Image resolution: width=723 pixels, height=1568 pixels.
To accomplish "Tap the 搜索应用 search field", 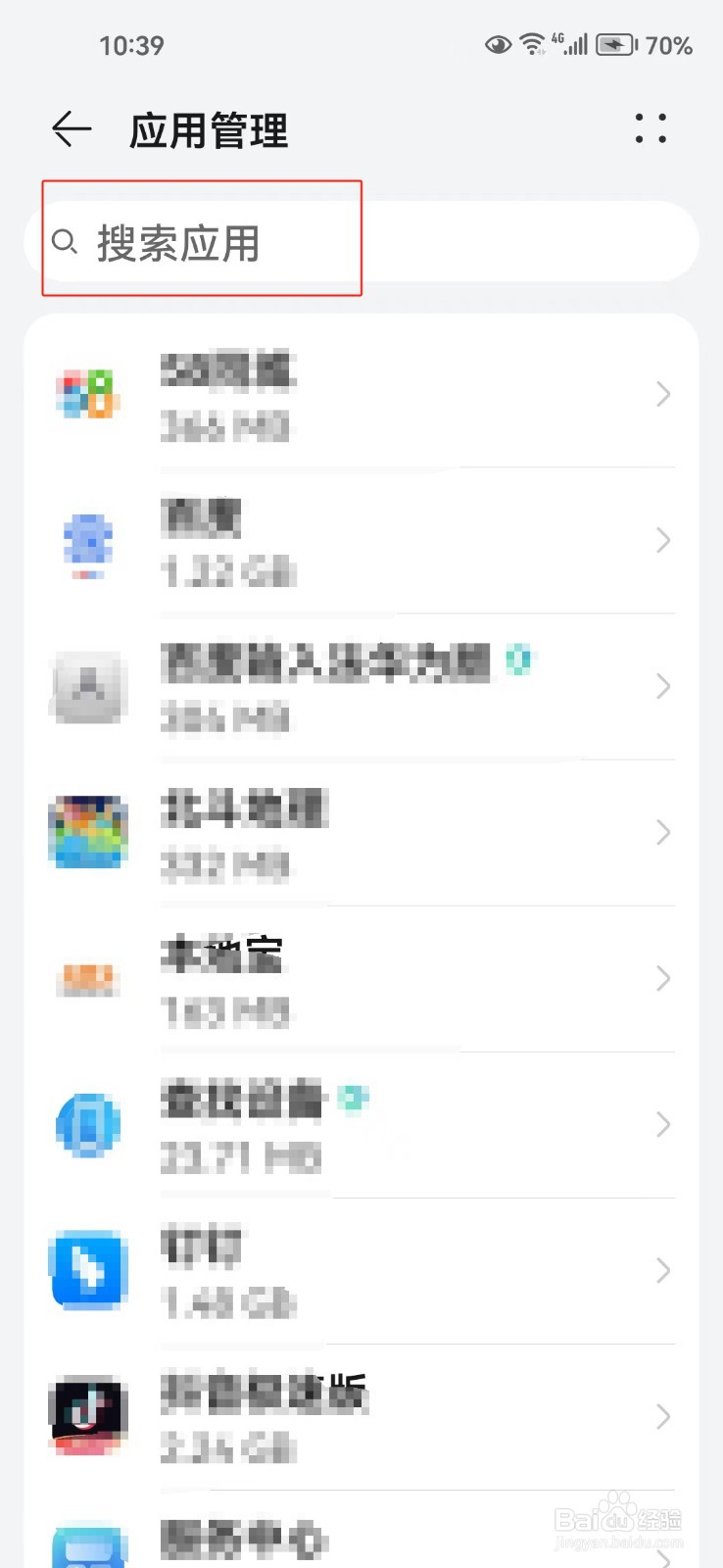I will pyautogui.click(x=361, y=242).
